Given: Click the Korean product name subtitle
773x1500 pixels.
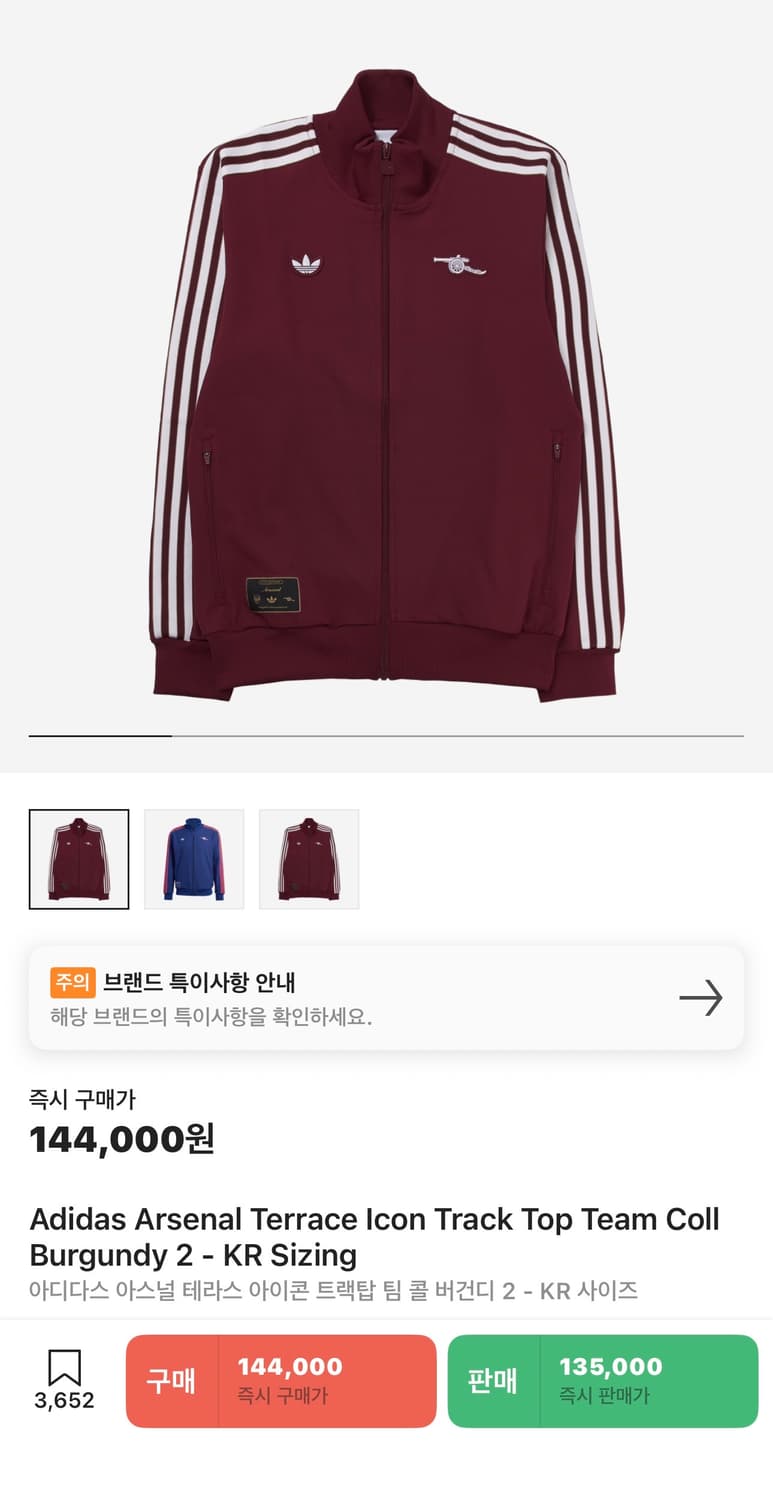Looking at the screenshot, I should (335, 1290).
